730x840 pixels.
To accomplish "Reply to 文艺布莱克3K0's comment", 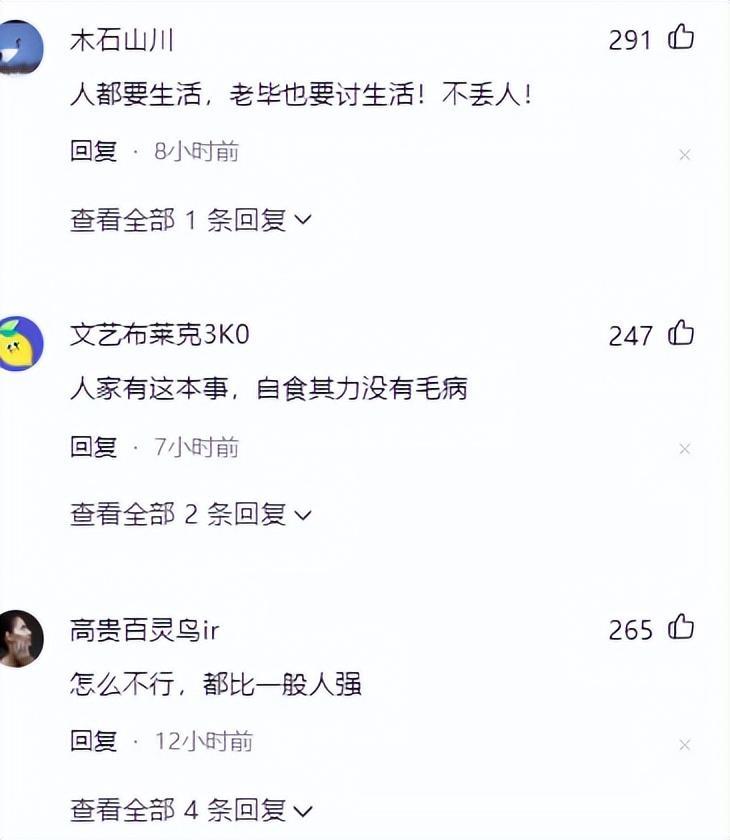I will pyautogui.click(x=94, y=447).
